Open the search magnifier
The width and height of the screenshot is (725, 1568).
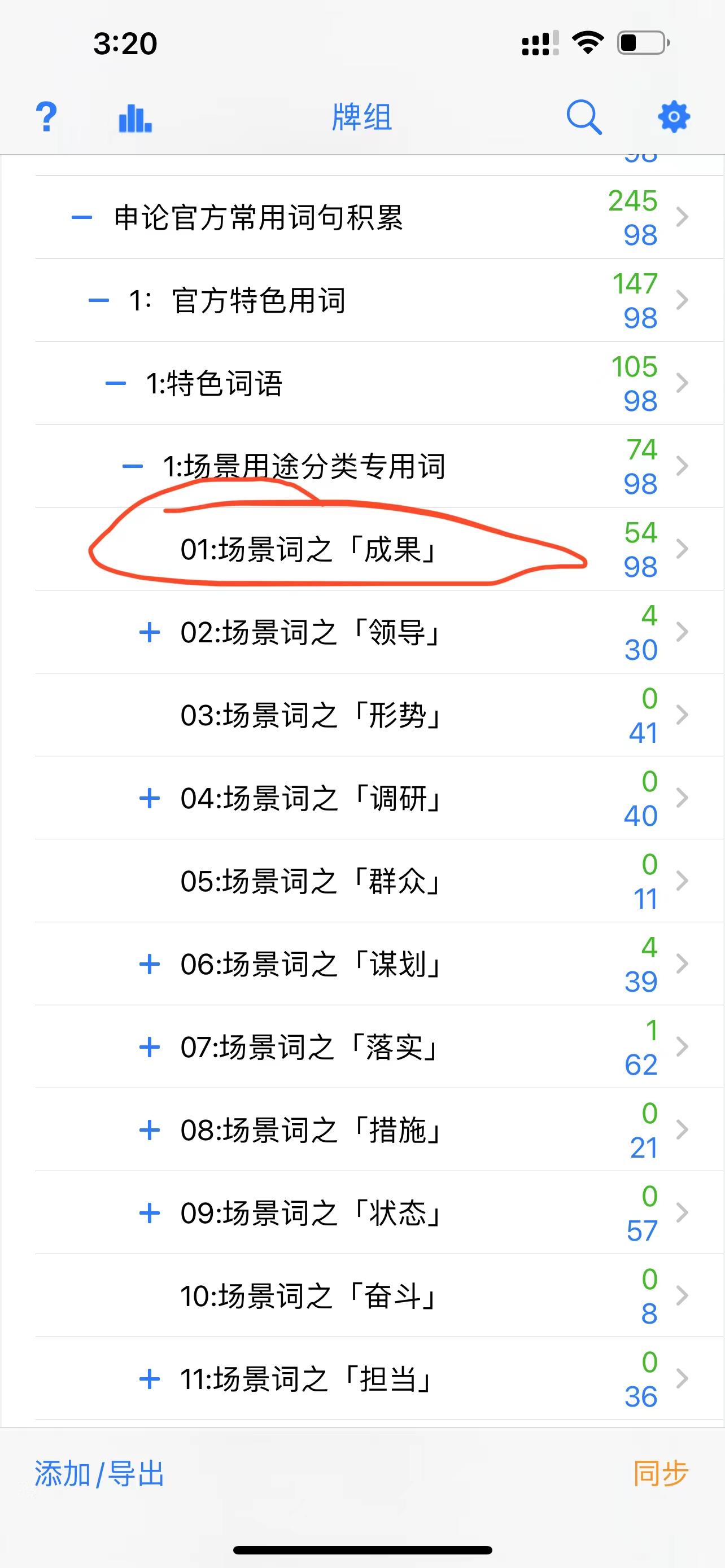coord(584,116)
